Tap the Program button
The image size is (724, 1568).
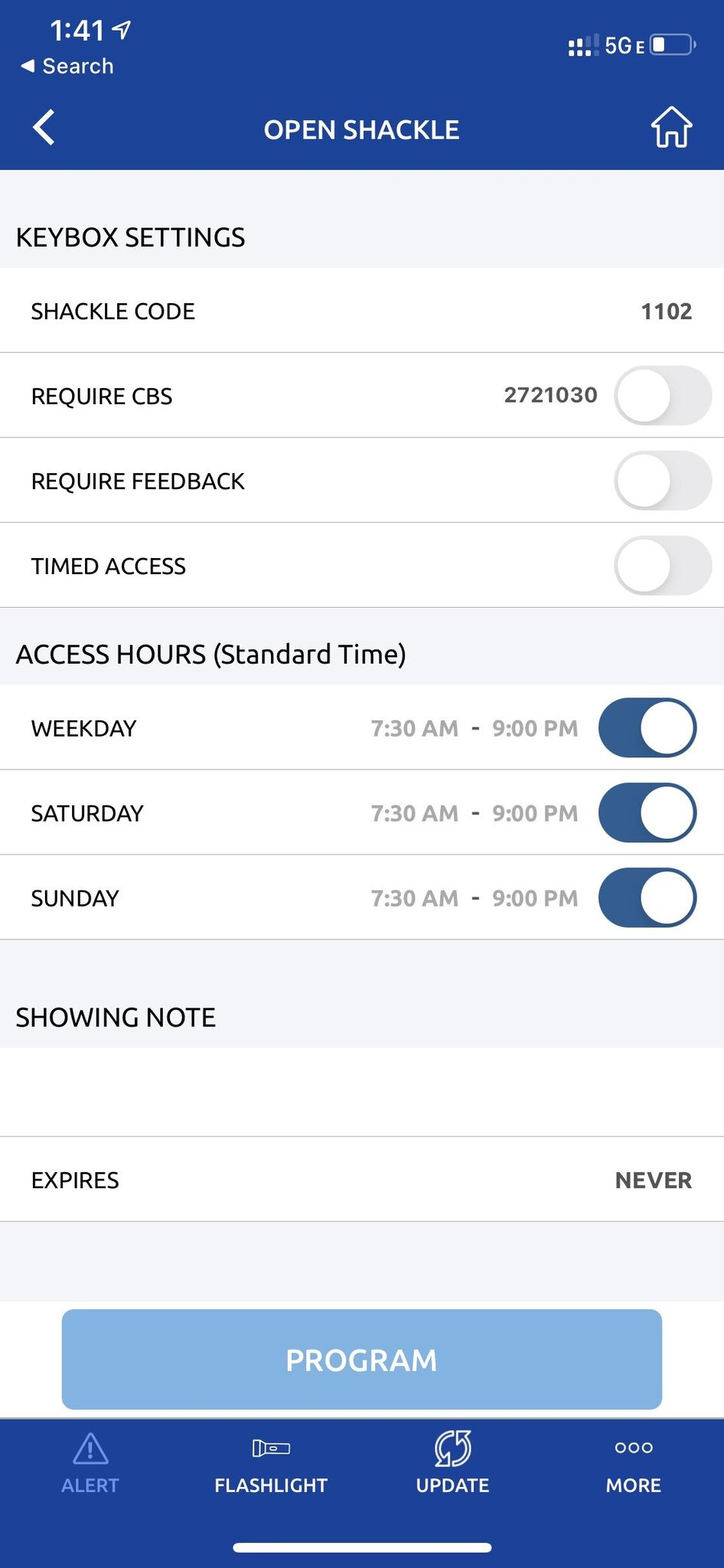tap(362, 1360)
